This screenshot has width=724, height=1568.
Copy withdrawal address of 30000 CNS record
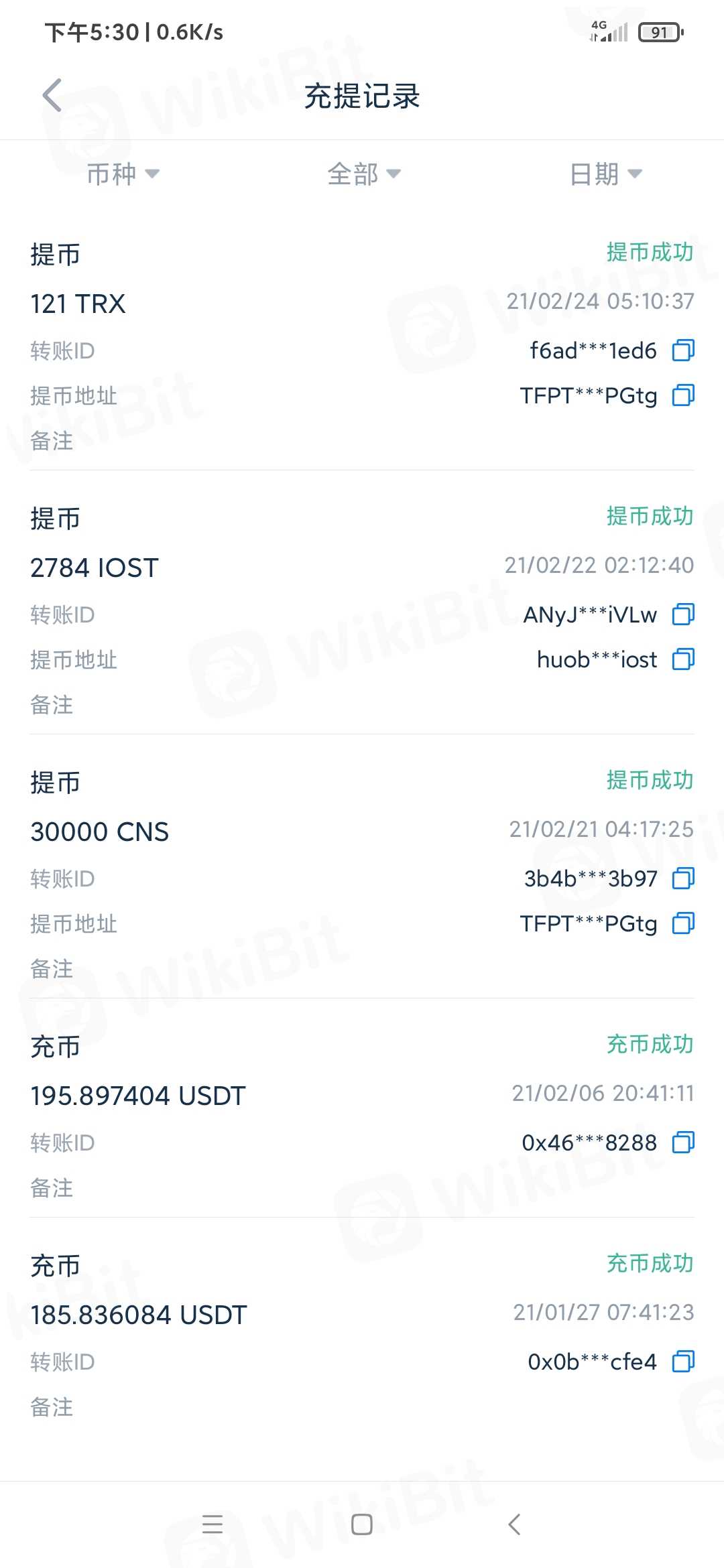[x=683, y=923]
